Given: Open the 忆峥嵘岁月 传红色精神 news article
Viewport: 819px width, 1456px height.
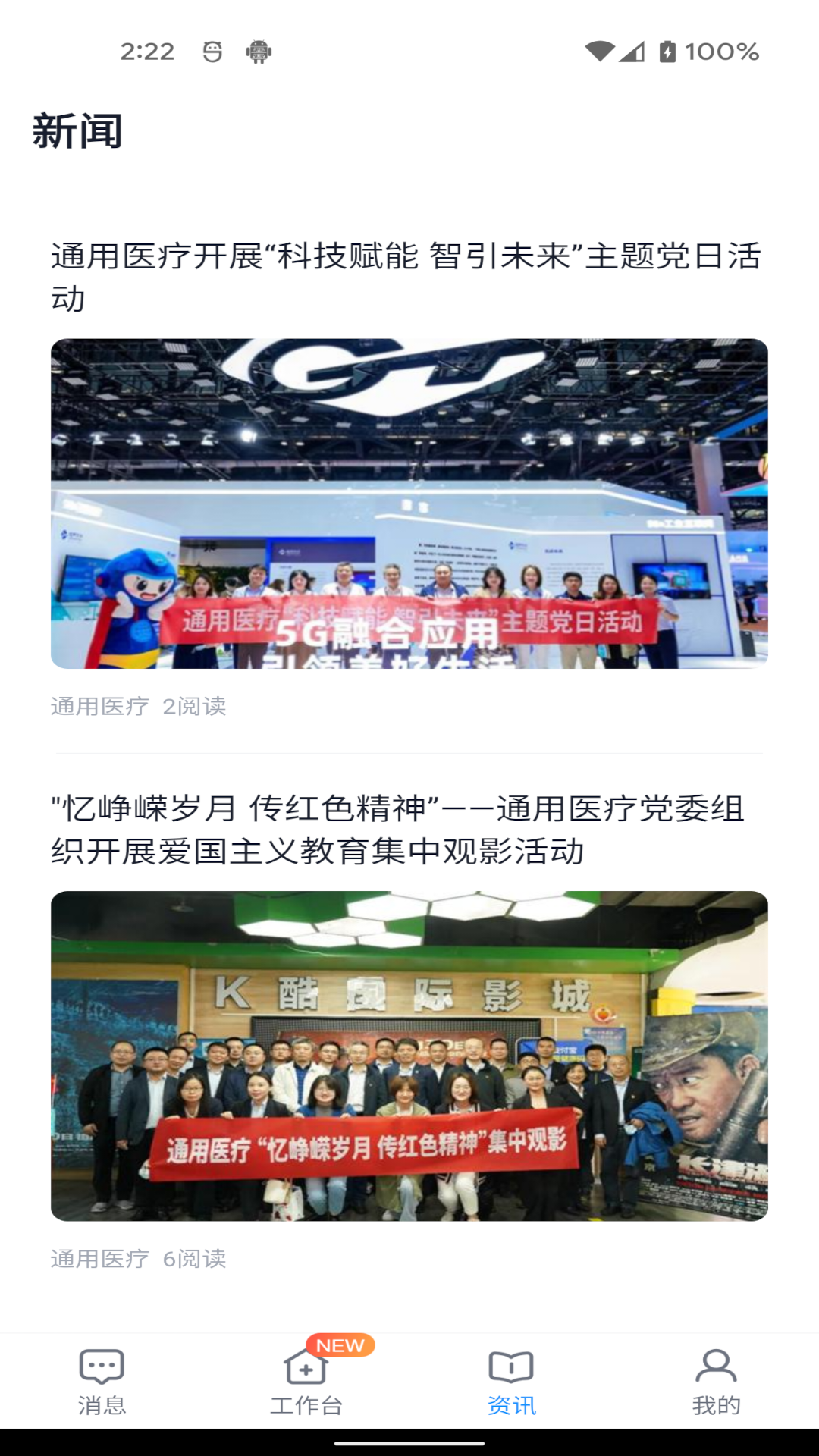Looking at the screenshot, I should click(x=397, y=830).
